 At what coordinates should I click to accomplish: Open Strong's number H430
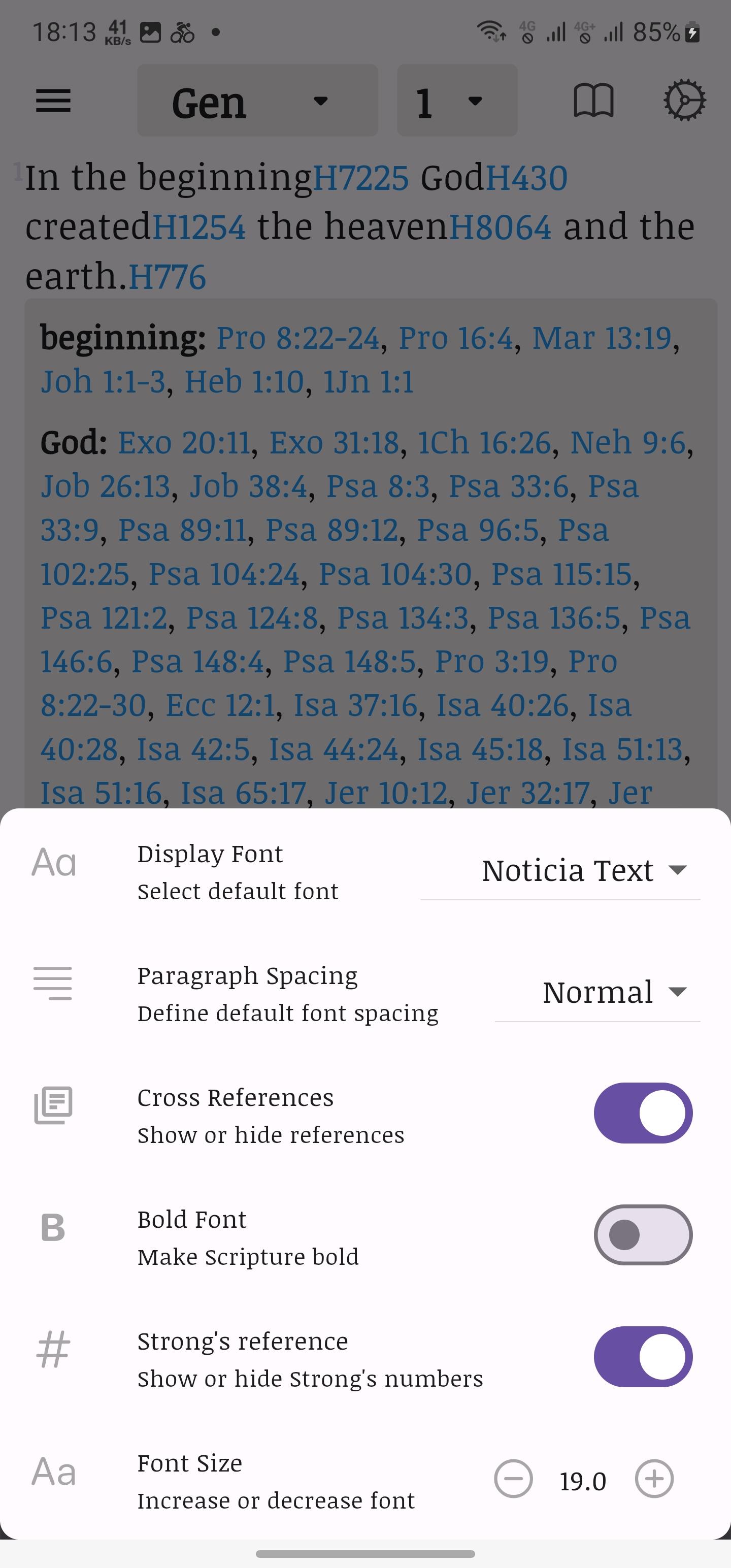pos(526,178)
